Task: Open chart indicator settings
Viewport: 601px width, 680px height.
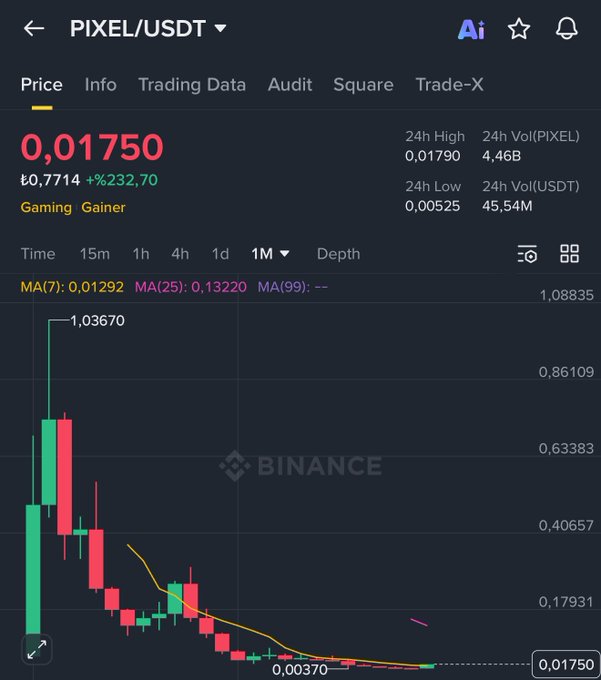Action: click(x=528, y=254)
